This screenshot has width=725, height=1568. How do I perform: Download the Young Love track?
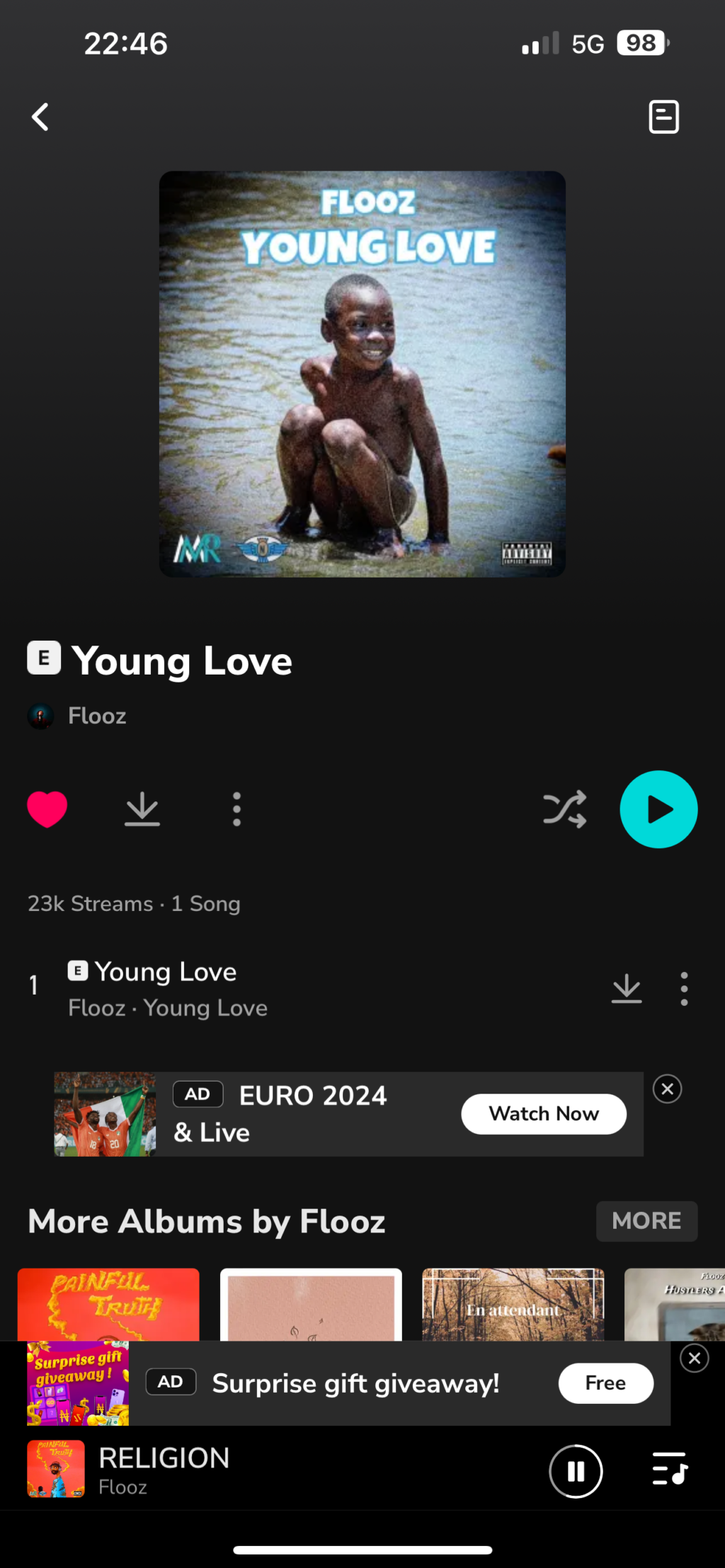(627, 988)
